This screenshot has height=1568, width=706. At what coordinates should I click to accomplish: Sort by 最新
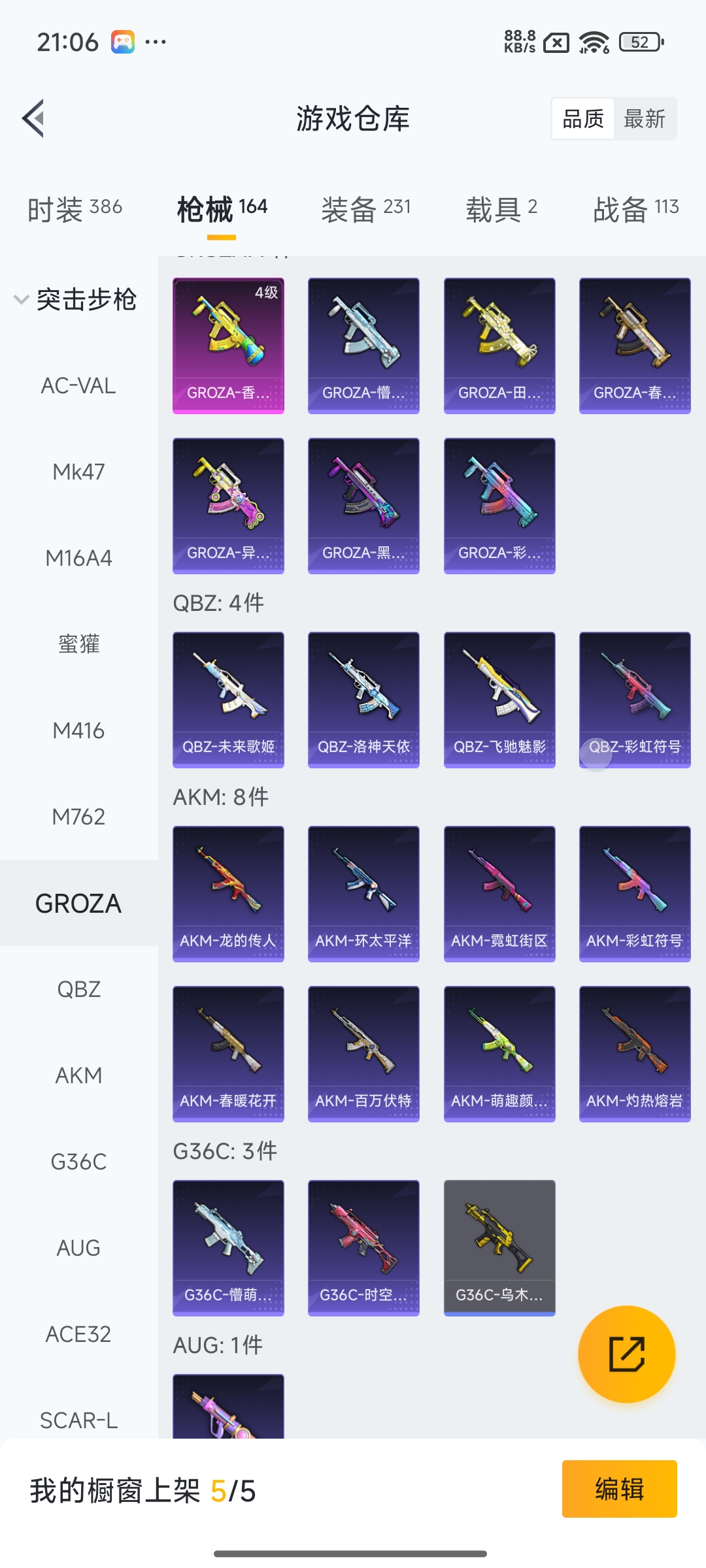(x=645, y=119)
